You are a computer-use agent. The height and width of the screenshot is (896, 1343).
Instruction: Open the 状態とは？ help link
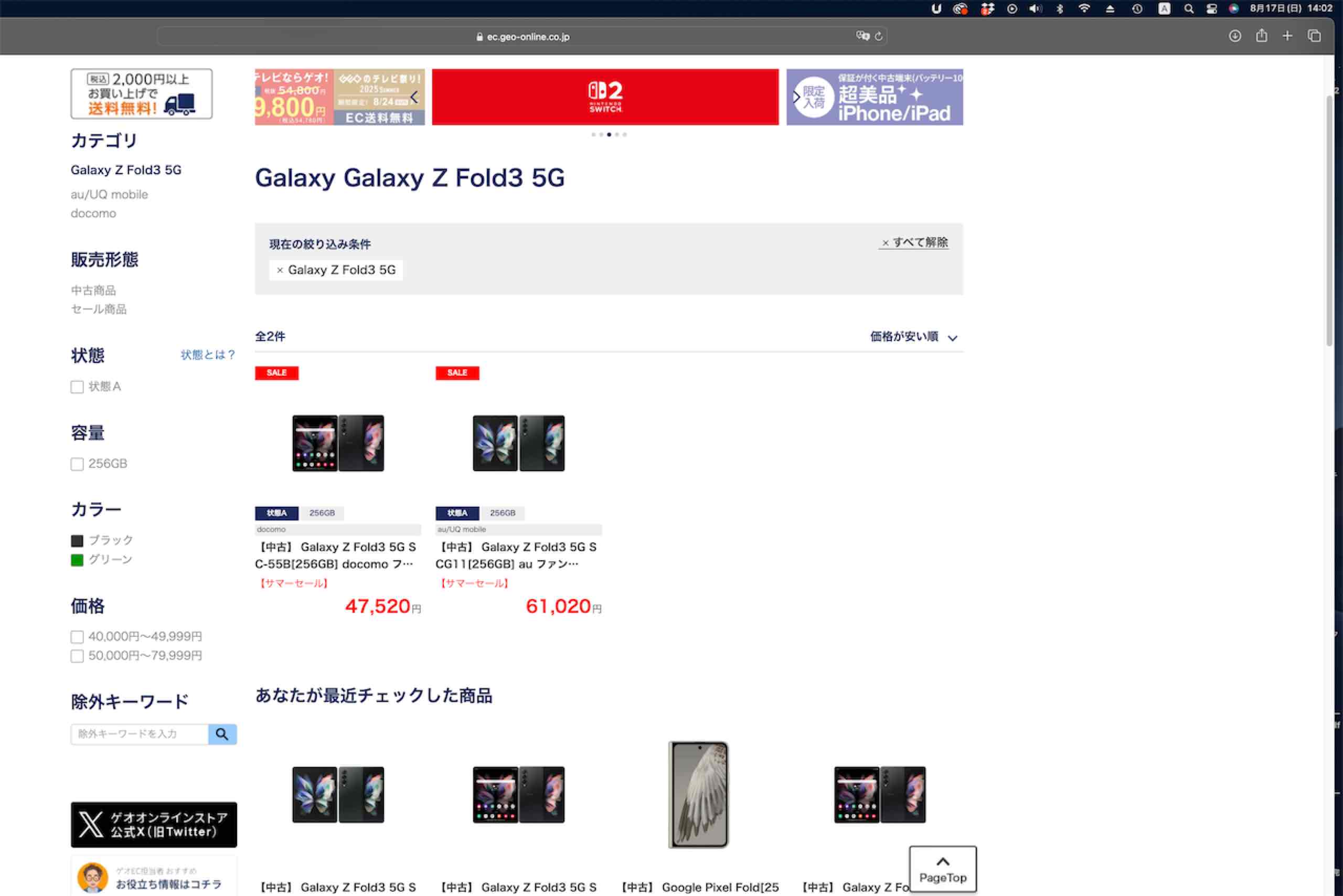pos(208,355)
